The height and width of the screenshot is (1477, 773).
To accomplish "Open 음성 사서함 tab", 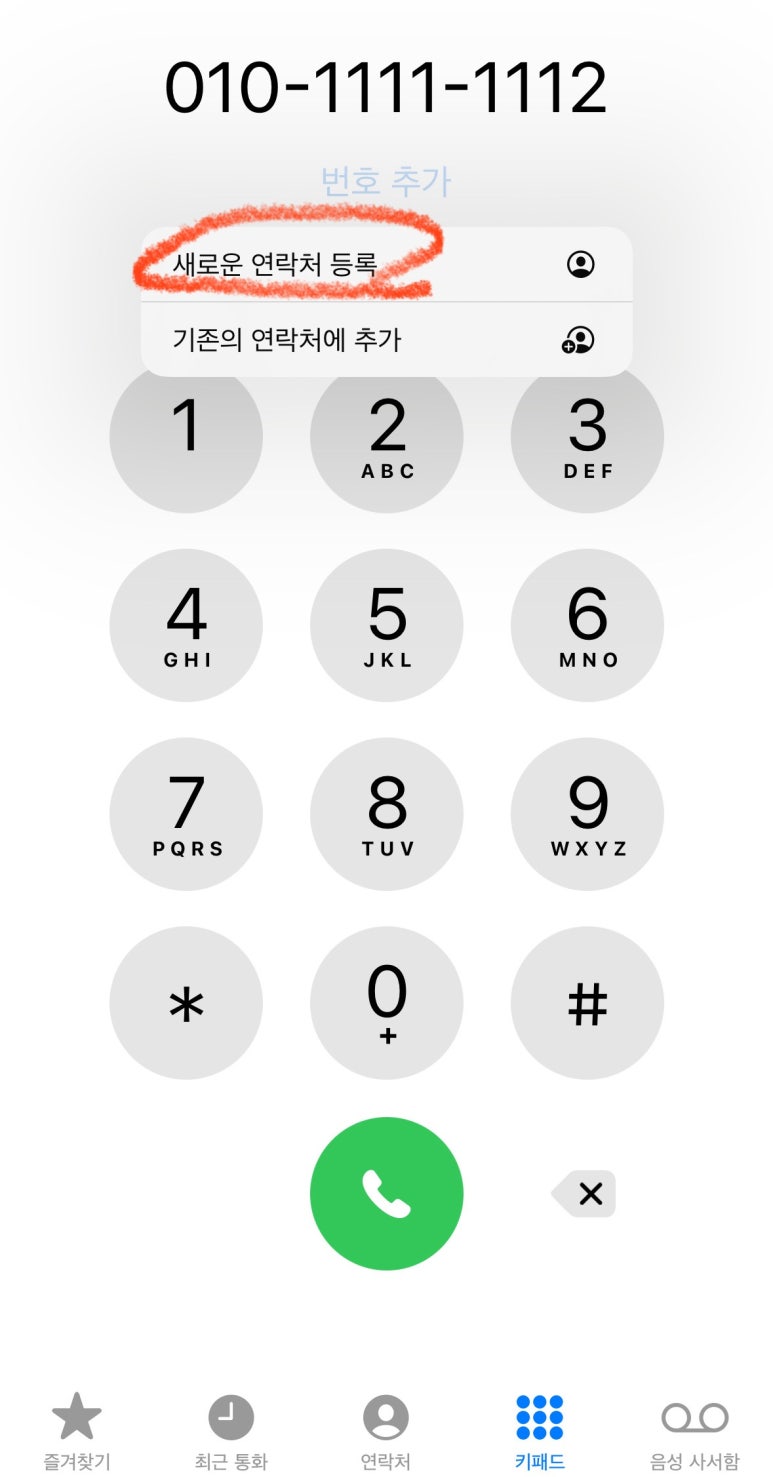I will [695, 1432].
